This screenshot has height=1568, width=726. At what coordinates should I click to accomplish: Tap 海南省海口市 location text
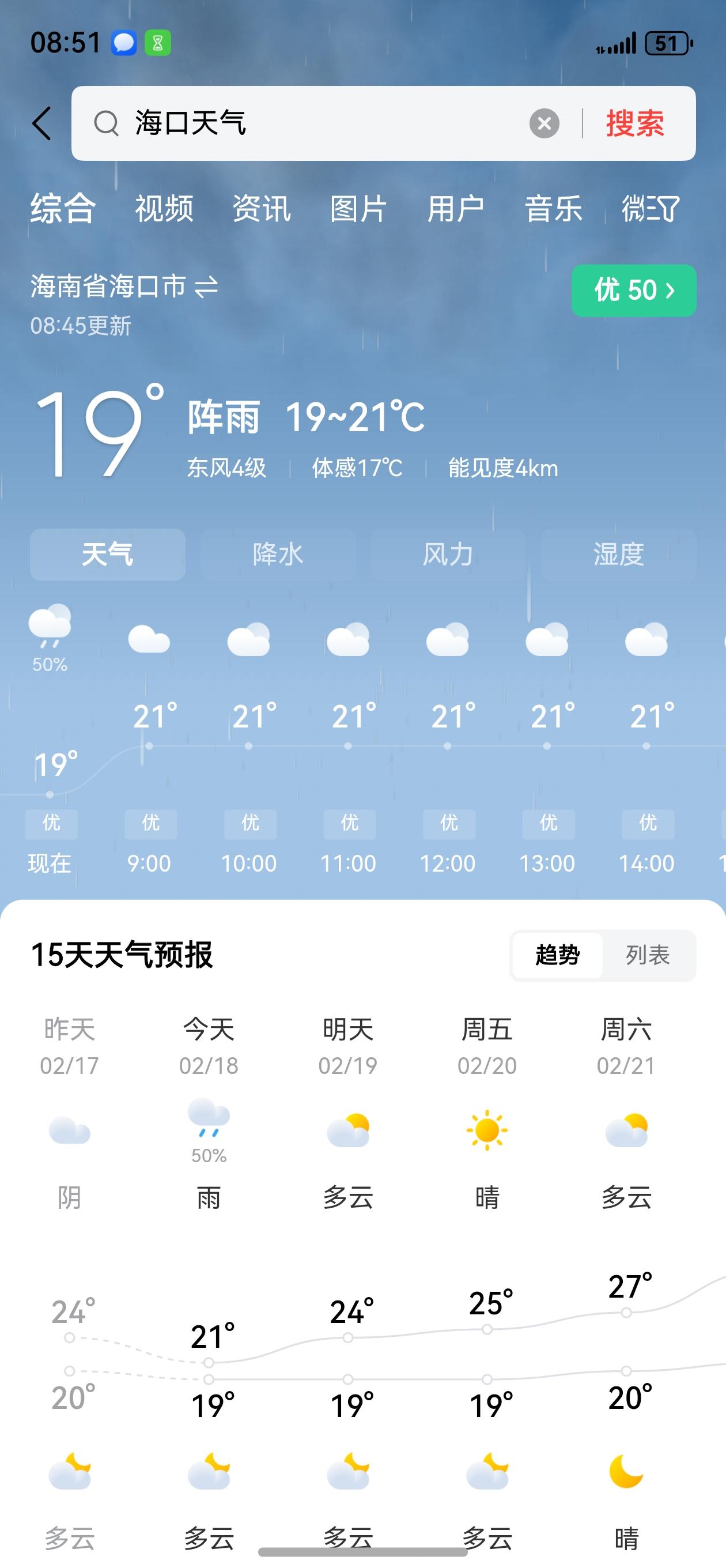[x=109, y=287]
